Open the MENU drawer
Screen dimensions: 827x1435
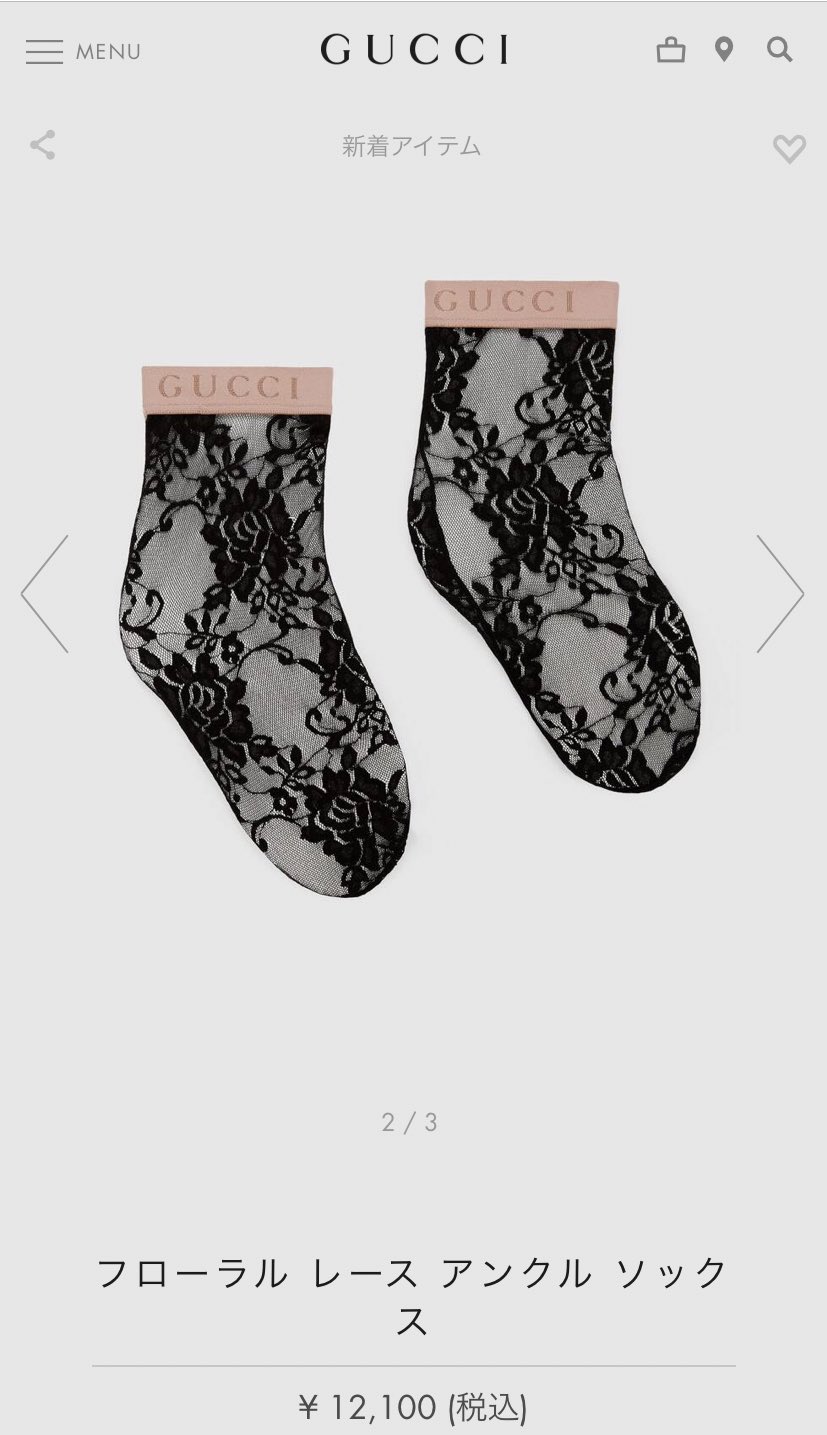tap(82, 51)
